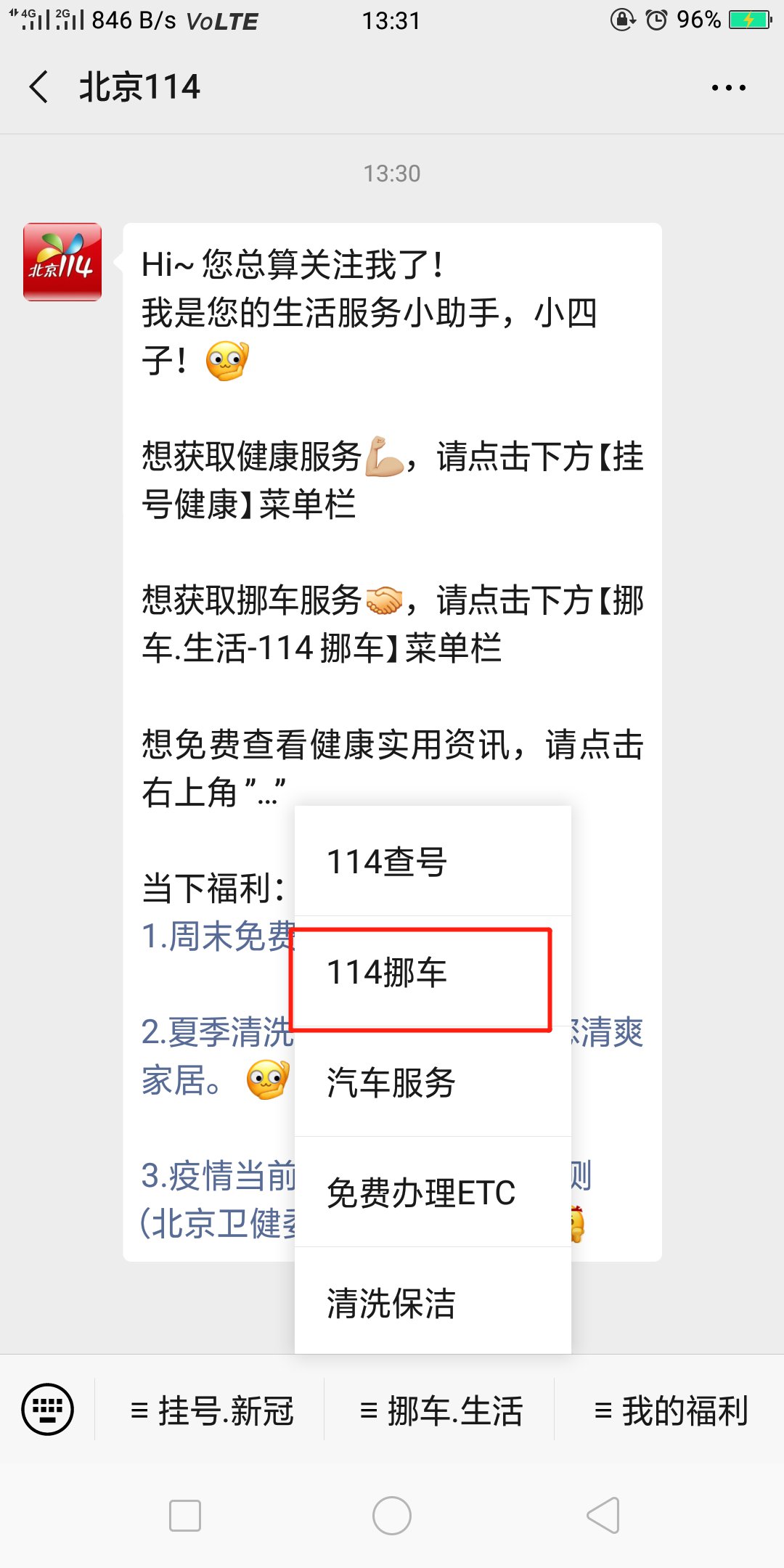The image size is (784, 1568).
Task: Tap the 北京114 account avatar
Action: click(x=62, y=262)
